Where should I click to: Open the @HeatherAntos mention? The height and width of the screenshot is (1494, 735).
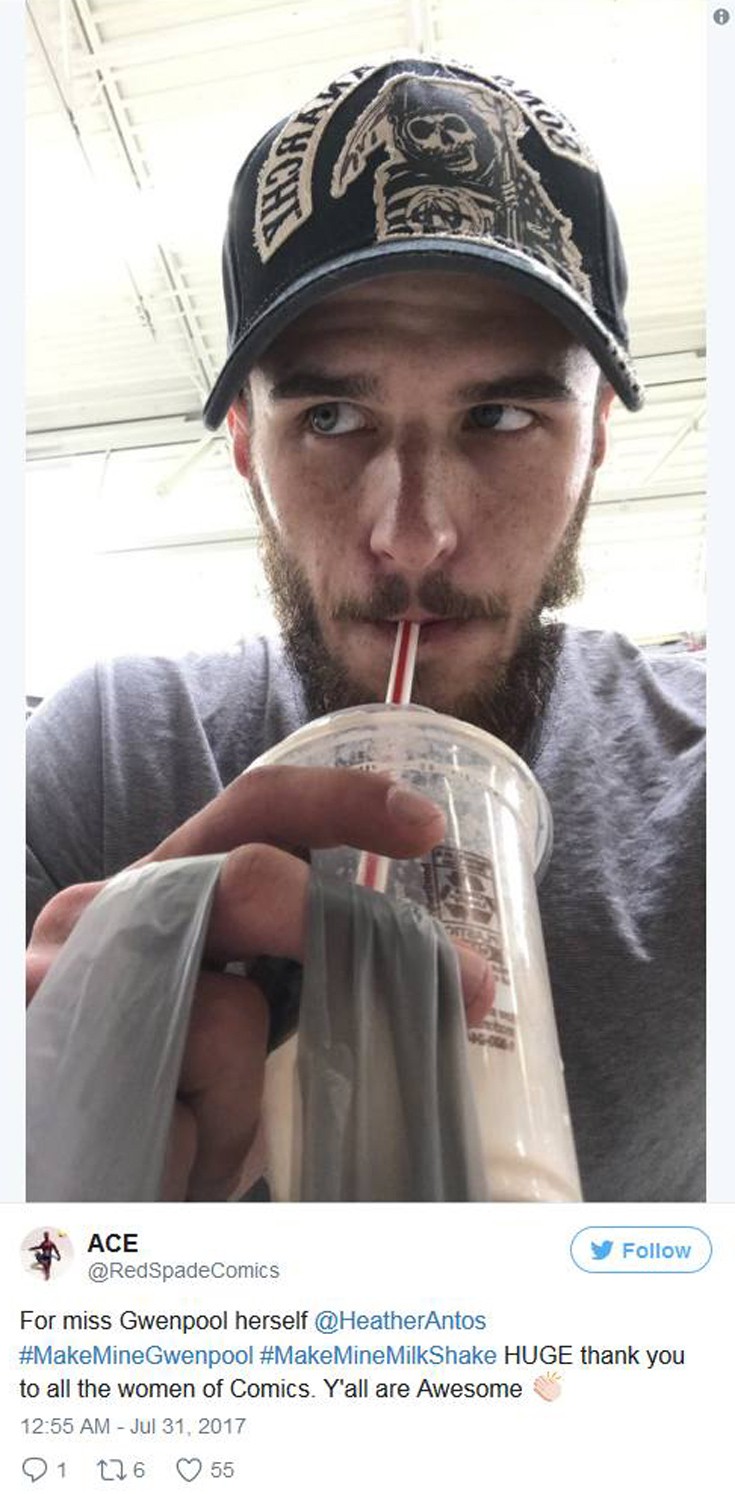pos(400,1321)
